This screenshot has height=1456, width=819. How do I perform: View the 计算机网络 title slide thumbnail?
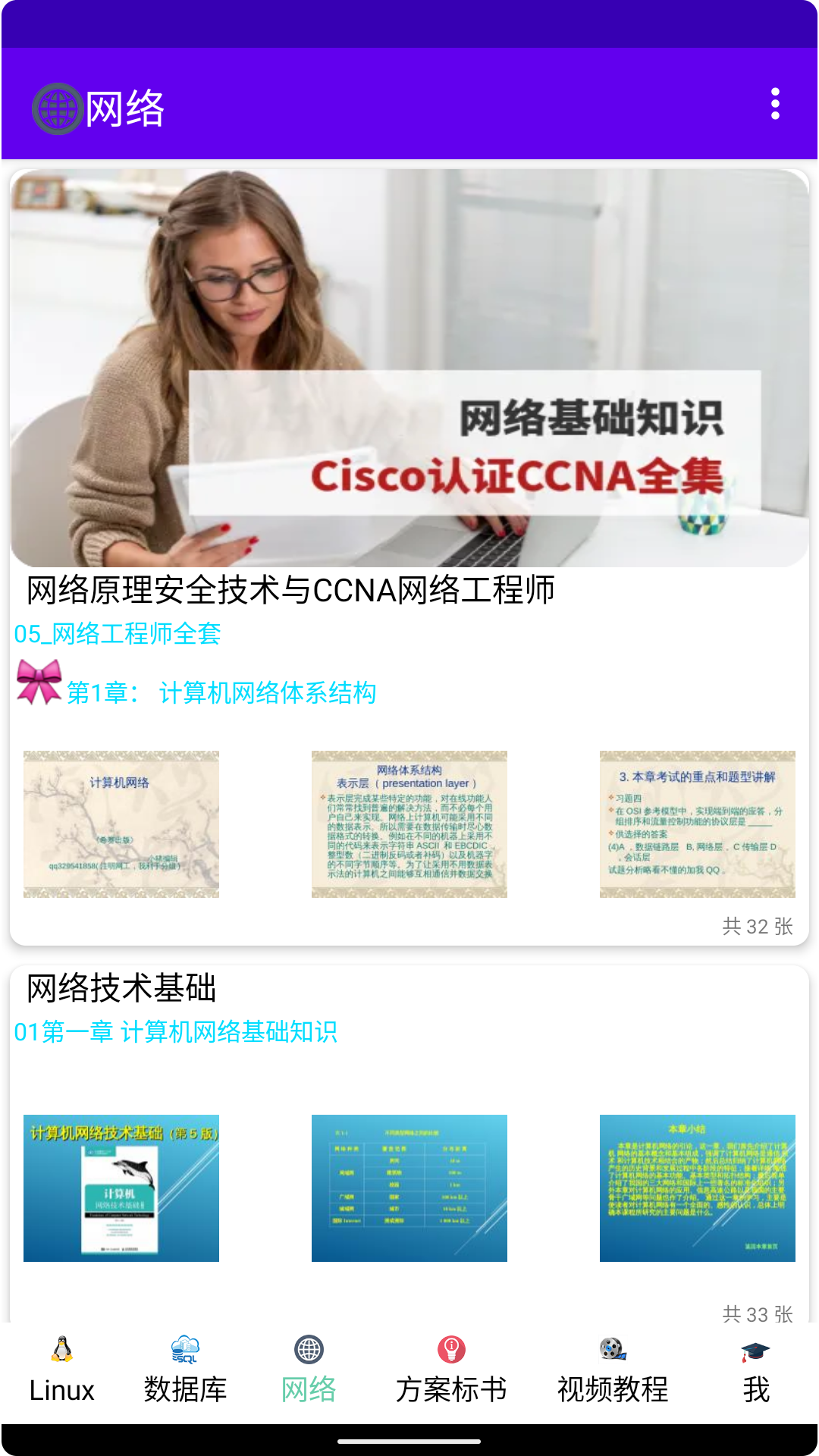tap(121, 824)
